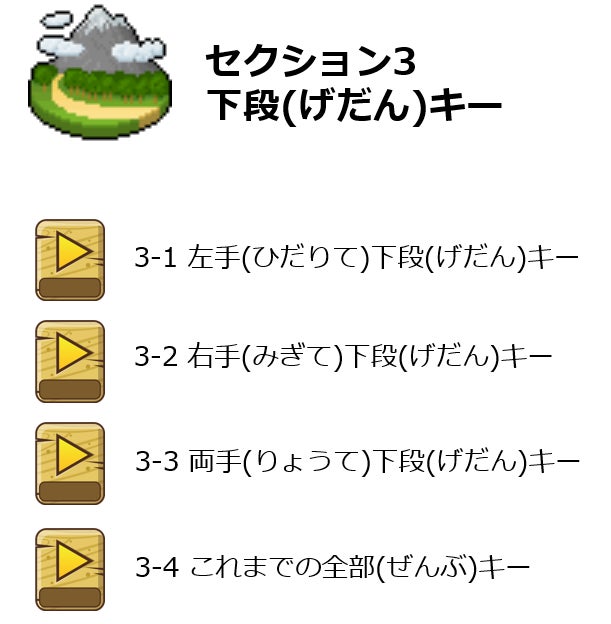
Task: Open lesson 3-2 右手下段キー
Action: pyautogui.click(x=70, y=360)
